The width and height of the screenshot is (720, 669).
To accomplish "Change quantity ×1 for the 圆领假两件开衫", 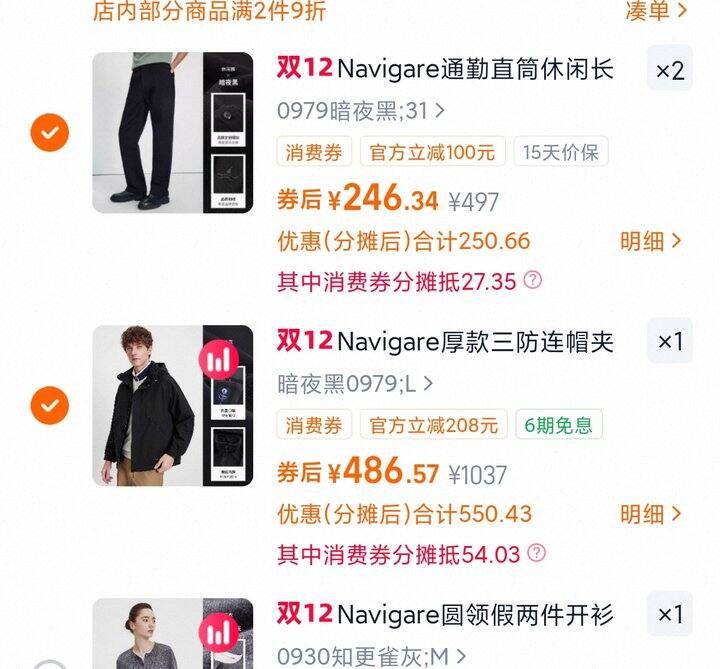I will coord(670,614).
